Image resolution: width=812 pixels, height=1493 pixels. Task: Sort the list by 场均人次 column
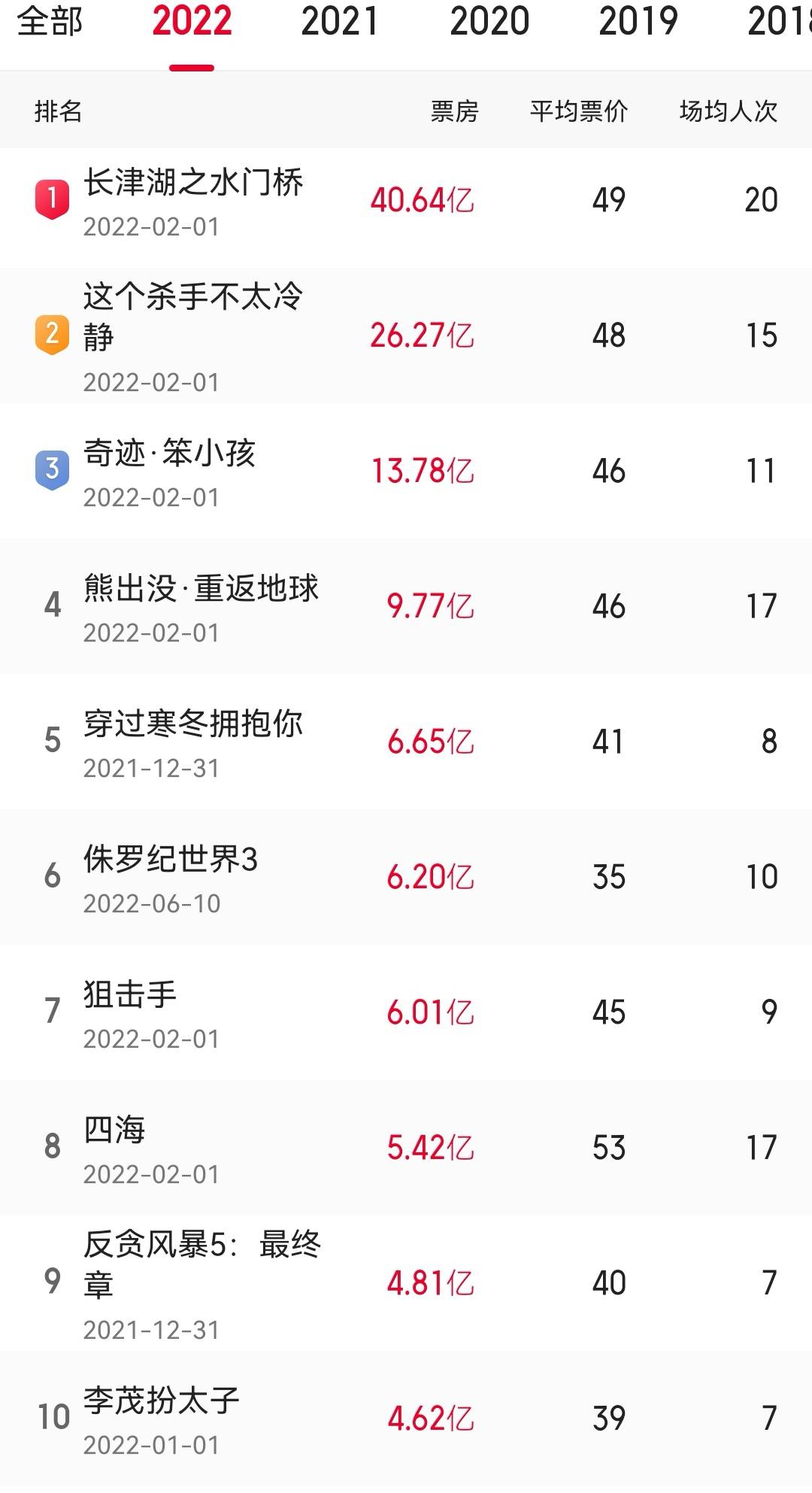pos(729,111)
